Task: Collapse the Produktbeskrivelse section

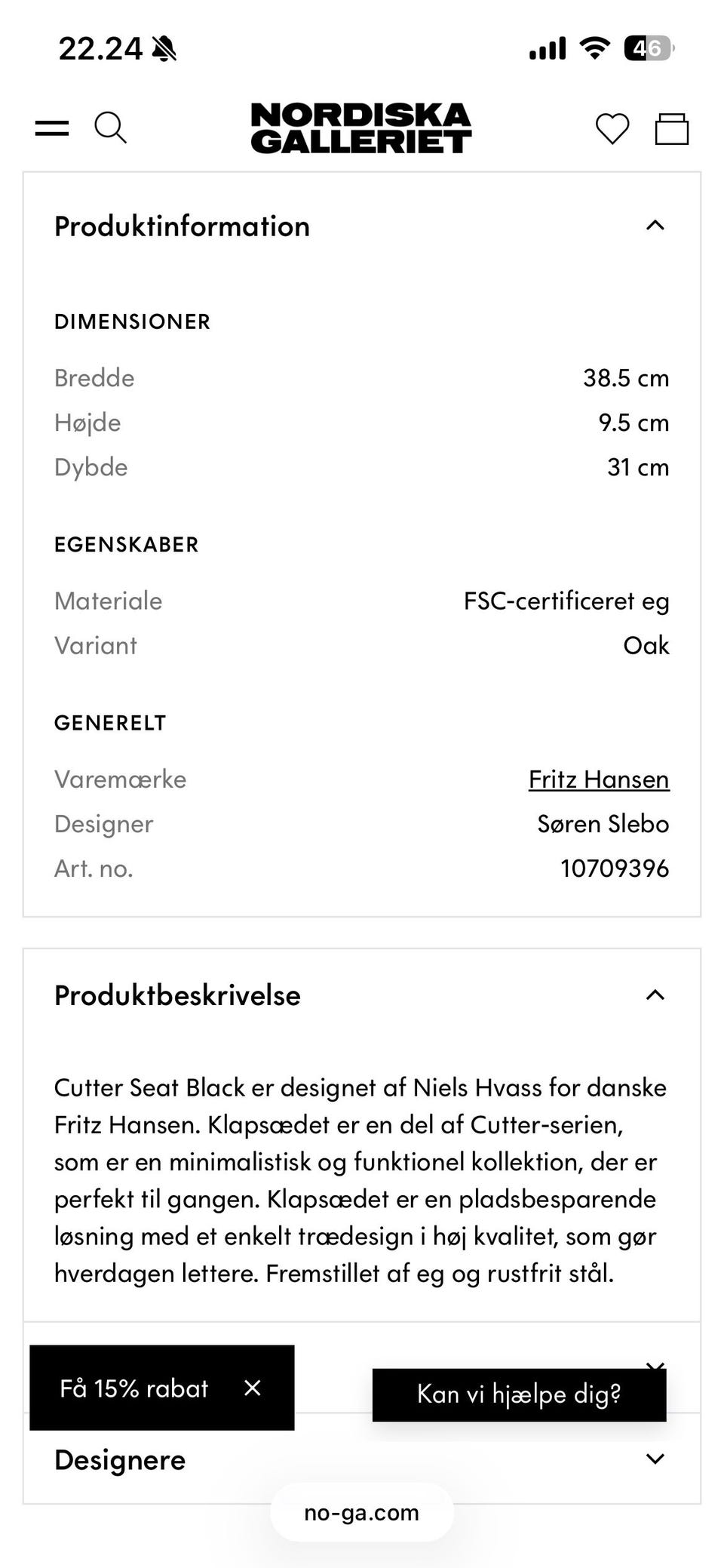Action: (x=655, y=995)
